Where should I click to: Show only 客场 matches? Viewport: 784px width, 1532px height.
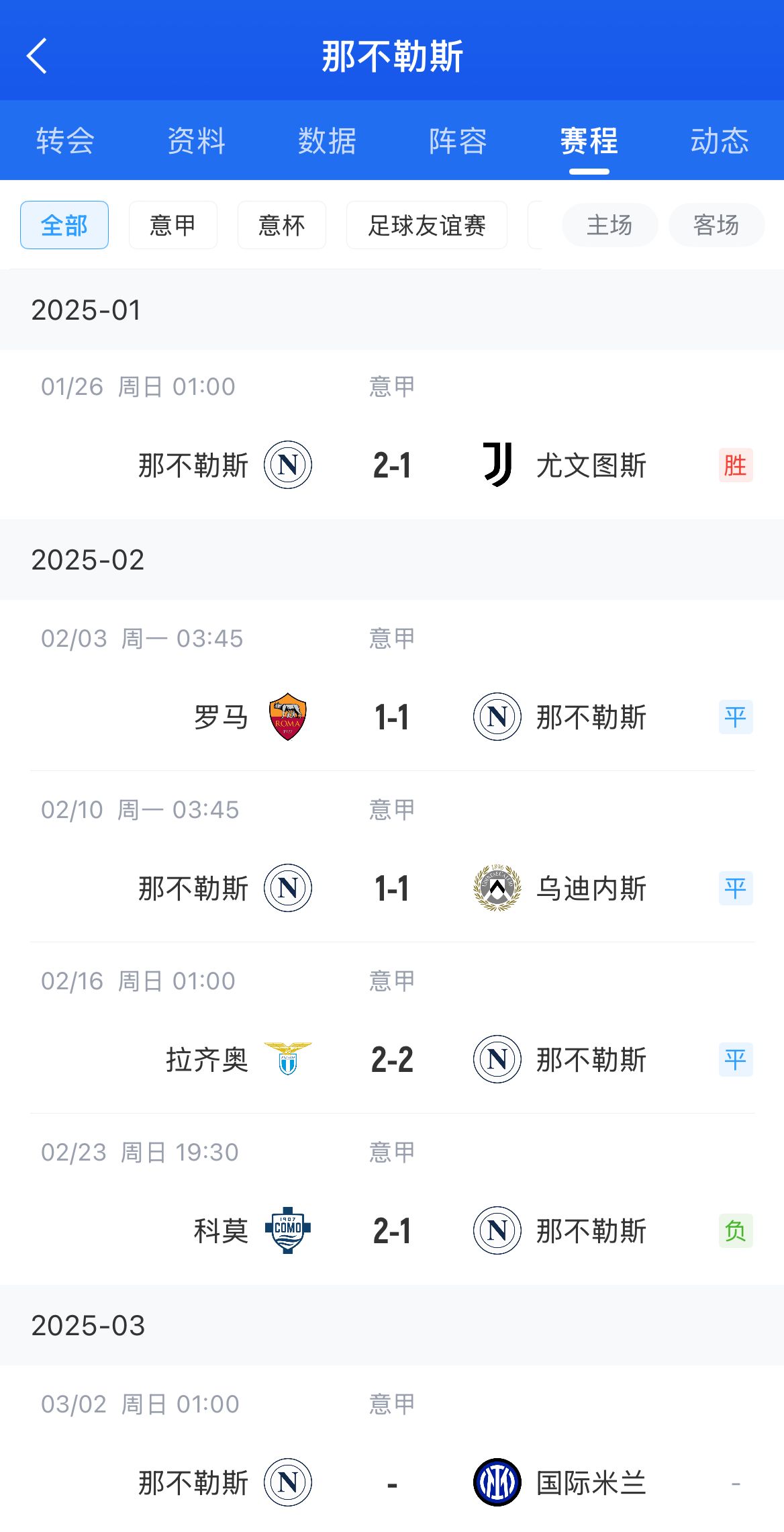[x=716, y=225]
